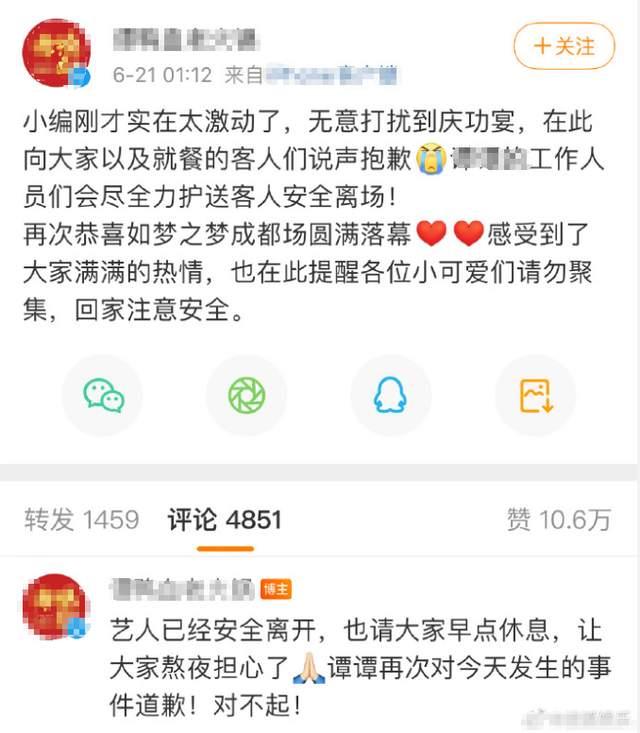Image resolution: width=640 pixels, height=733 pixels.
Task: Share the post to QQ
Action: point(390,396)
